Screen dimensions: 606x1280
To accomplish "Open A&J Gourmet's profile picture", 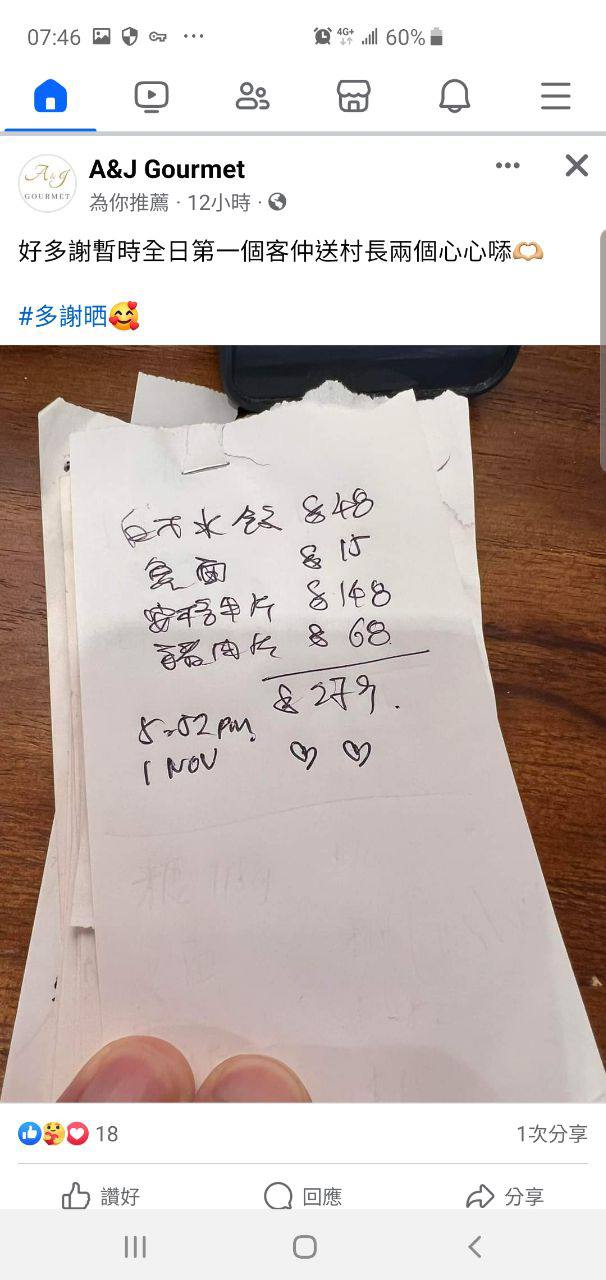I will pos(46,184).
